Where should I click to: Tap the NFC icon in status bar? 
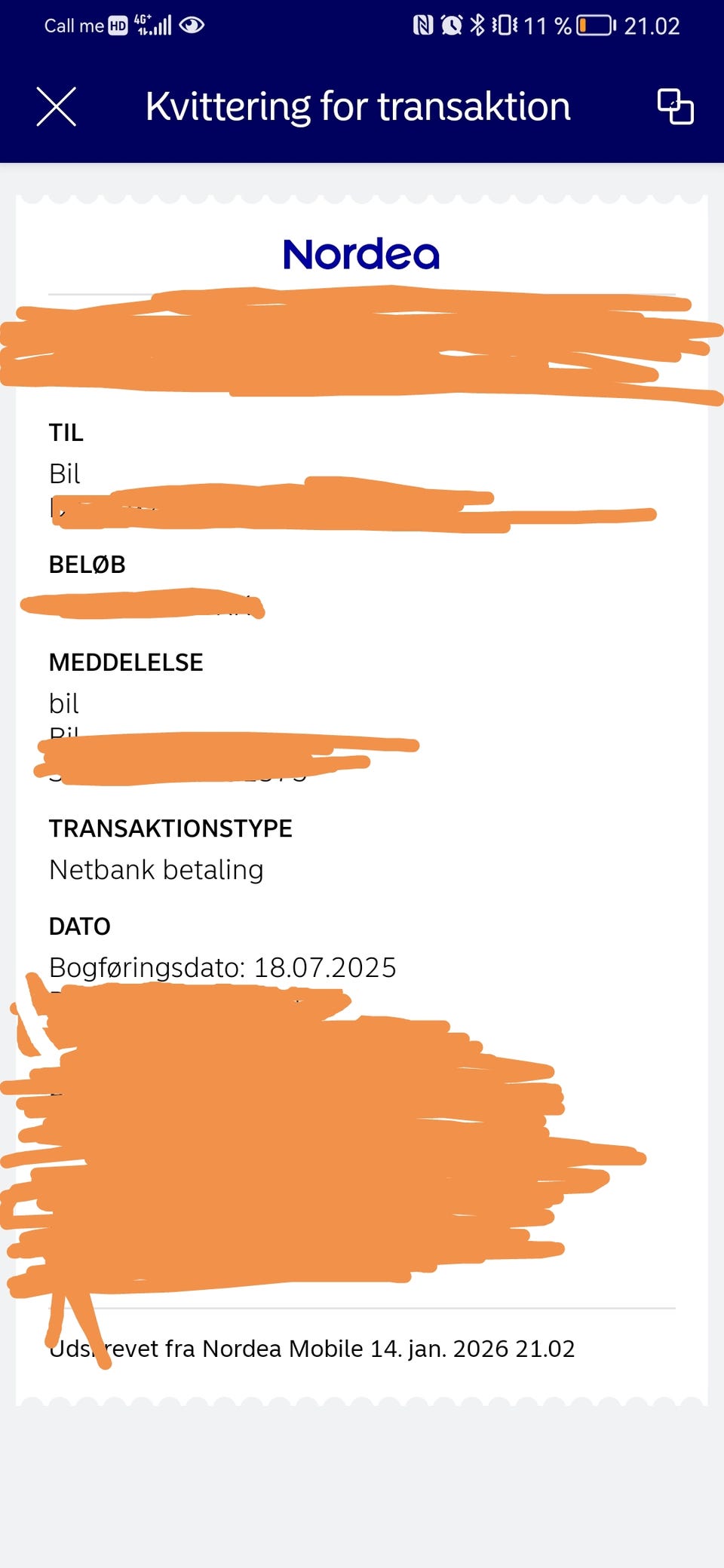(x=424, y=25)
